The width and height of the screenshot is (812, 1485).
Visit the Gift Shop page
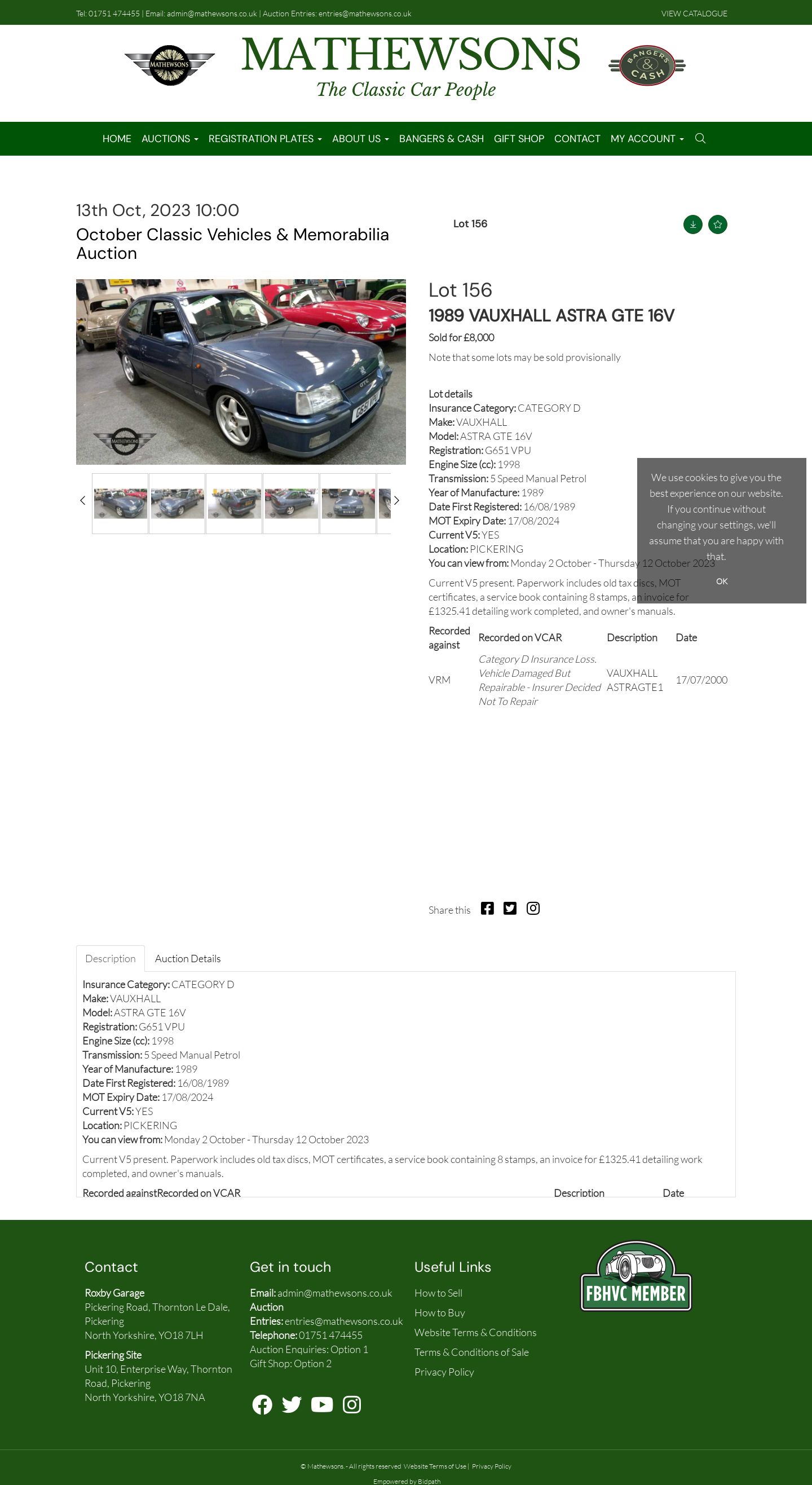(x=519, y=139)
